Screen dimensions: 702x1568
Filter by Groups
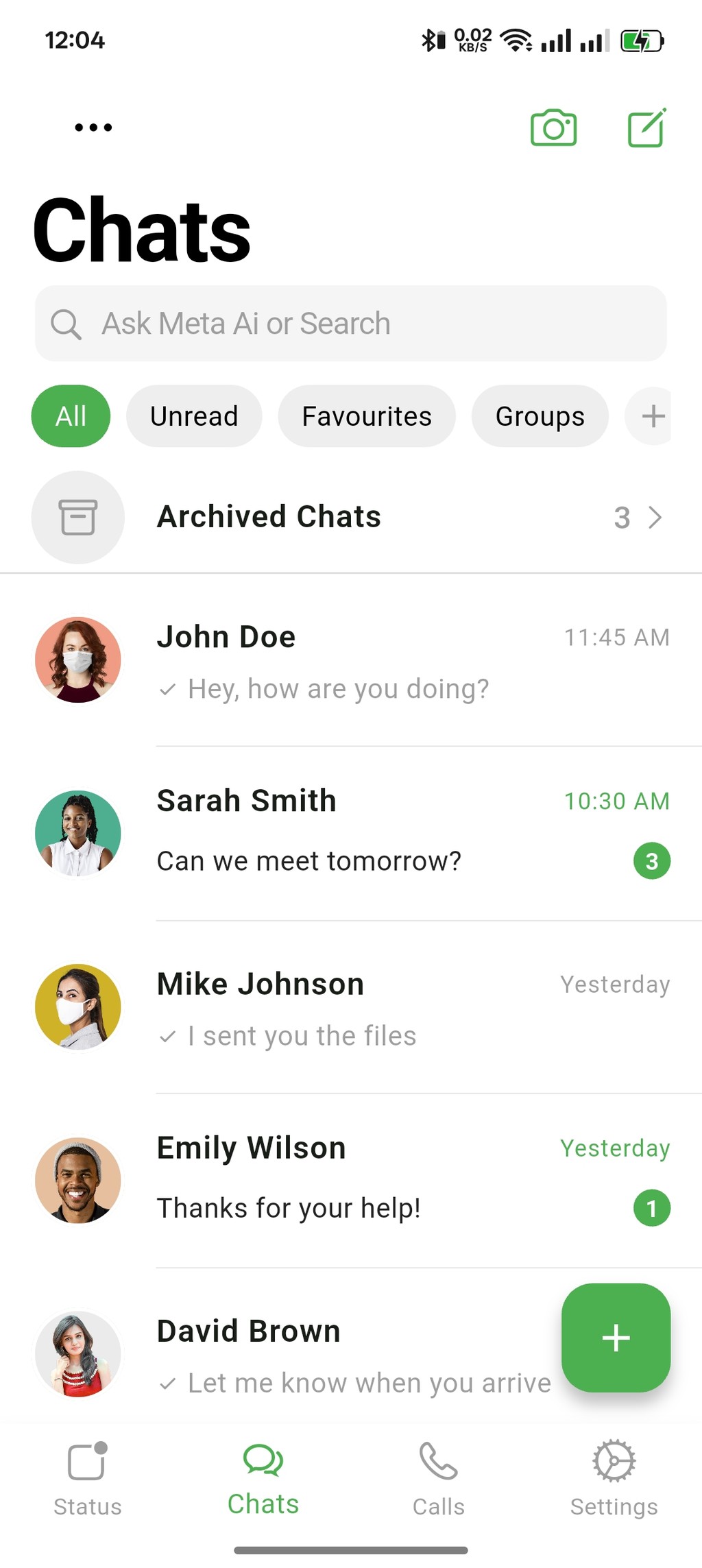(x=540, y=416)
